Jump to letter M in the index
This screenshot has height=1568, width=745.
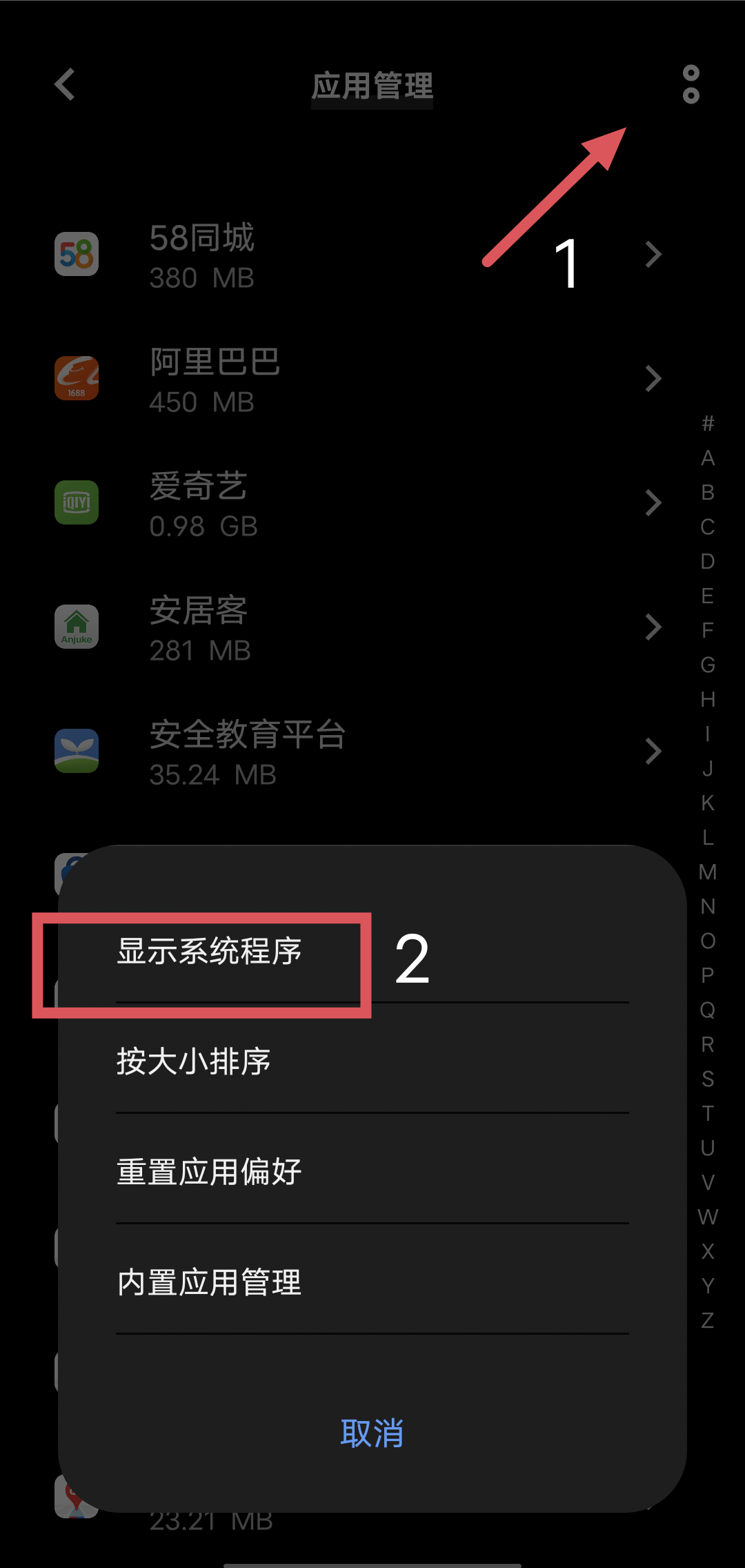708,872
